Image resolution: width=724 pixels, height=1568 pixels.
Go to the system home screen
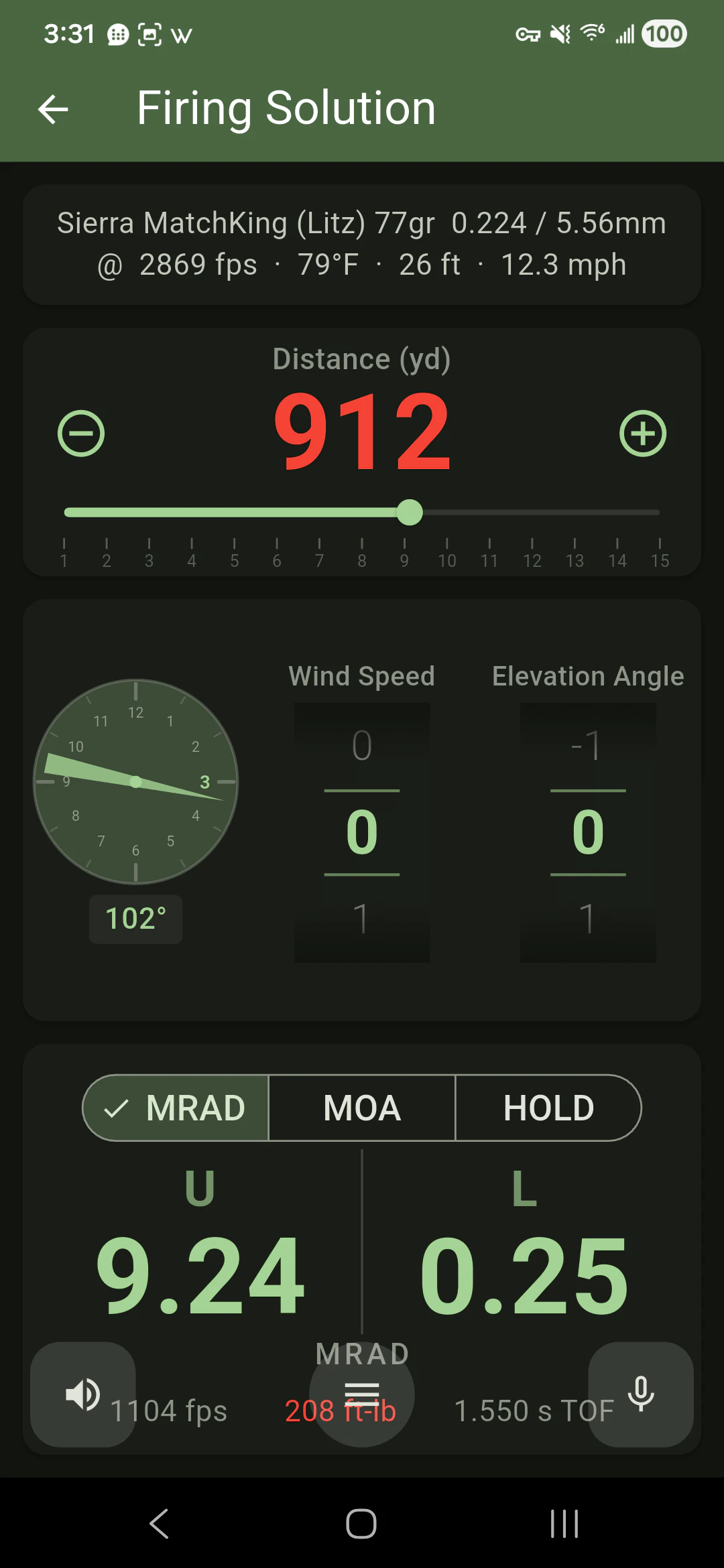point(361,1524)
